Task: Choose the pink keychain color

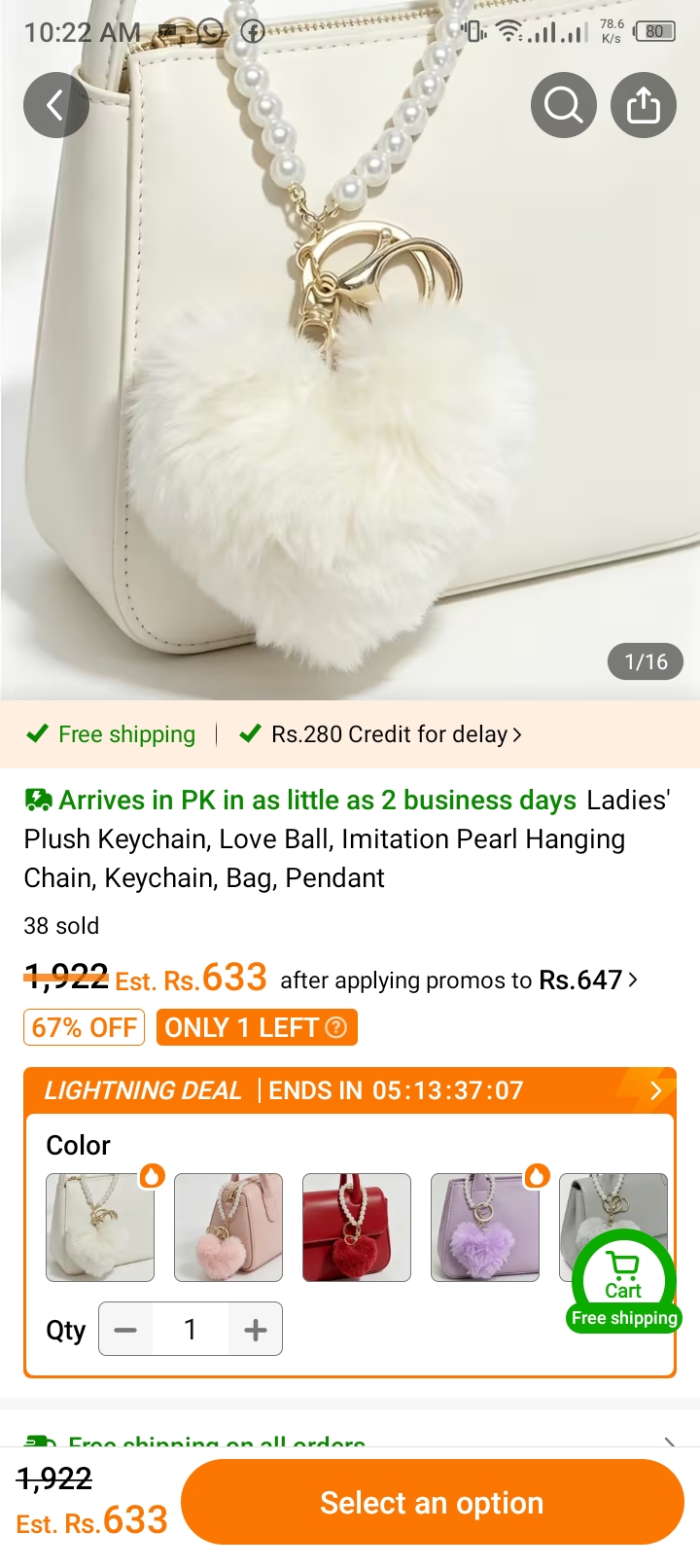Action: 228,1228
